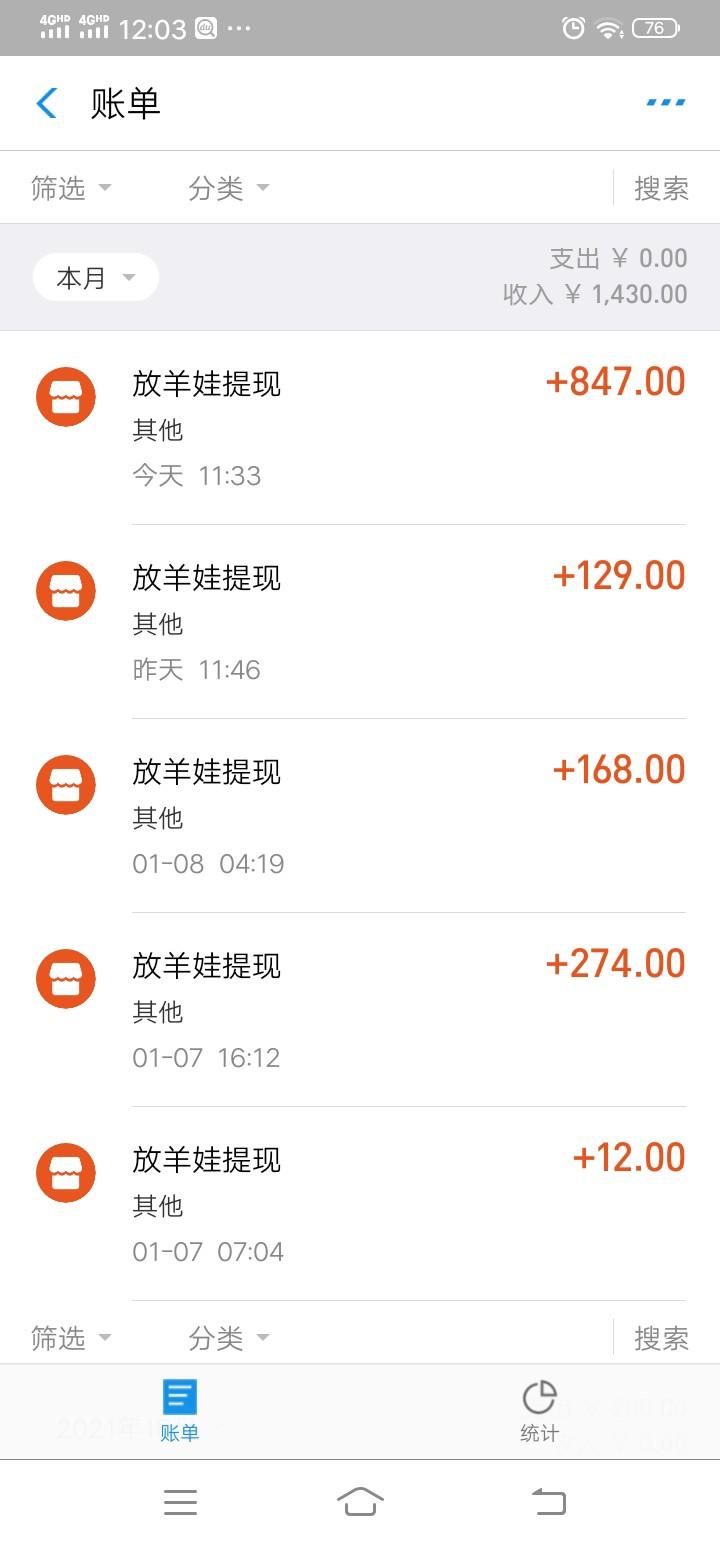Open the +129.00 transaction from 昨天 11:46
The image size is (720, 1544).
360,622
